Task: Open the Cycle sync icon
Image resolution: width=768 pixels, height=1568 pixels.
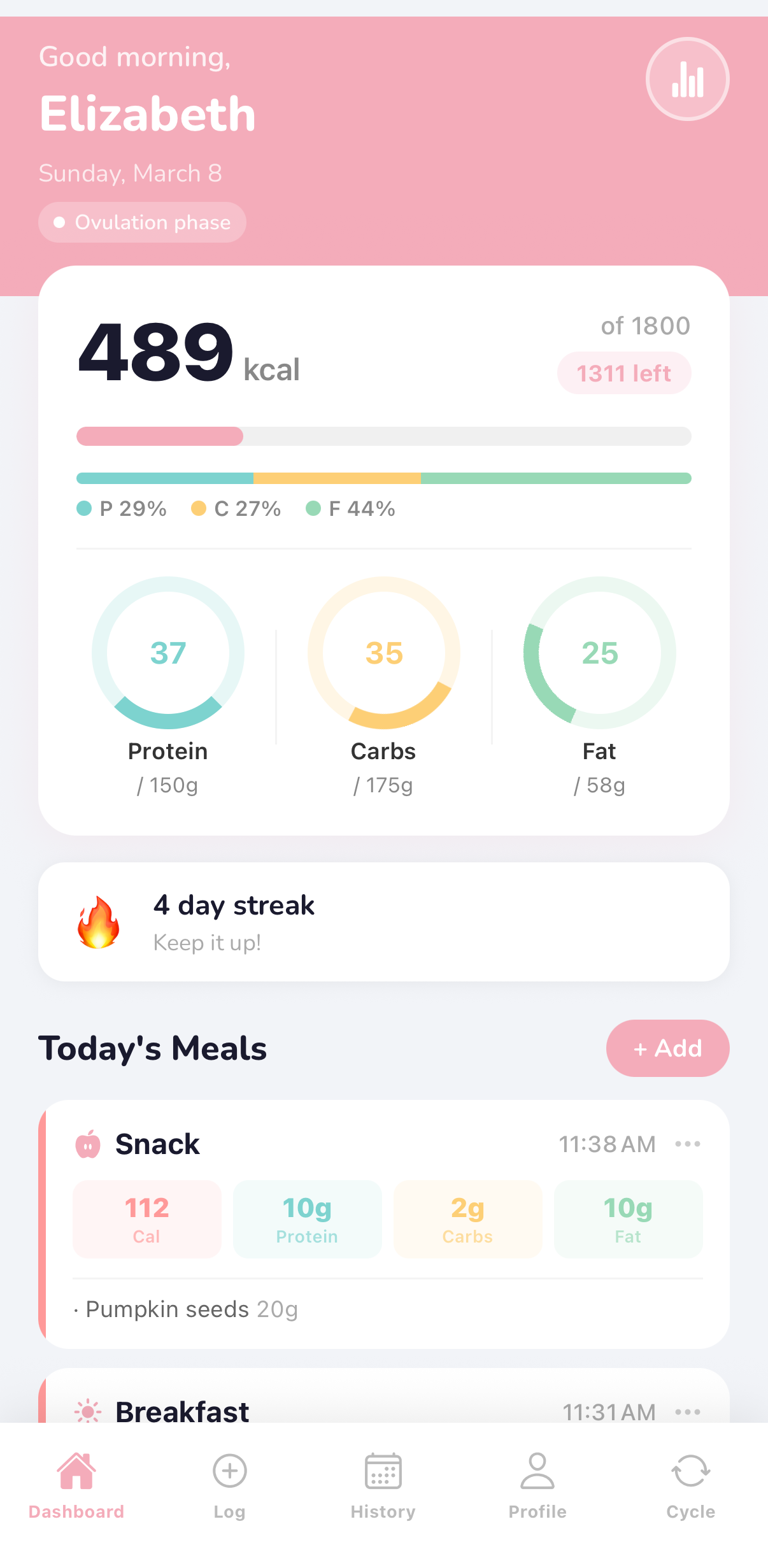Action: point(690,1471)
